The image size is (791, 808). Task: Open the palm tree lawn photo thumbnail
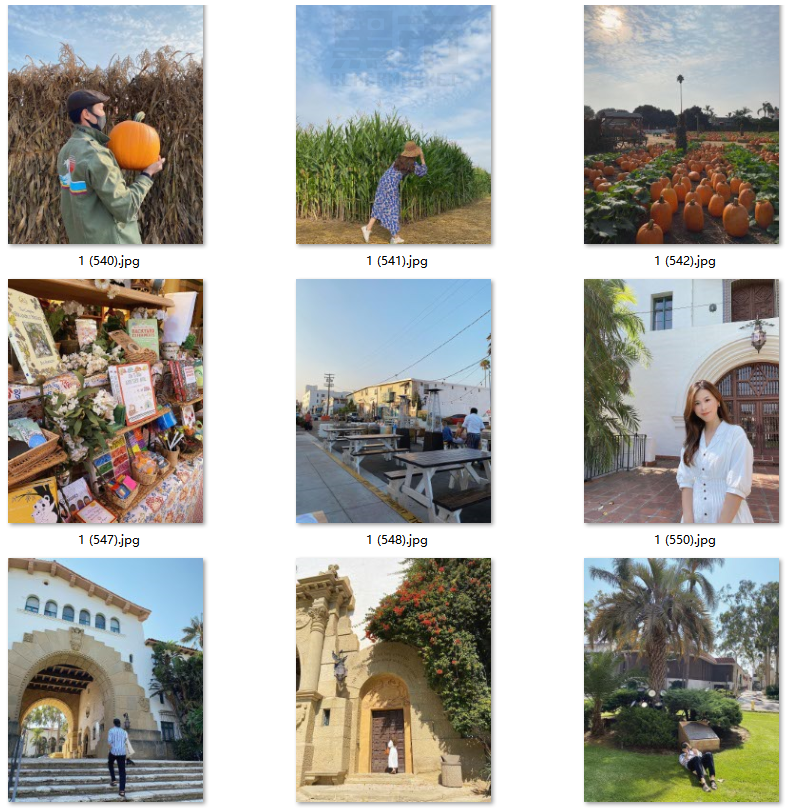point(681,680)
